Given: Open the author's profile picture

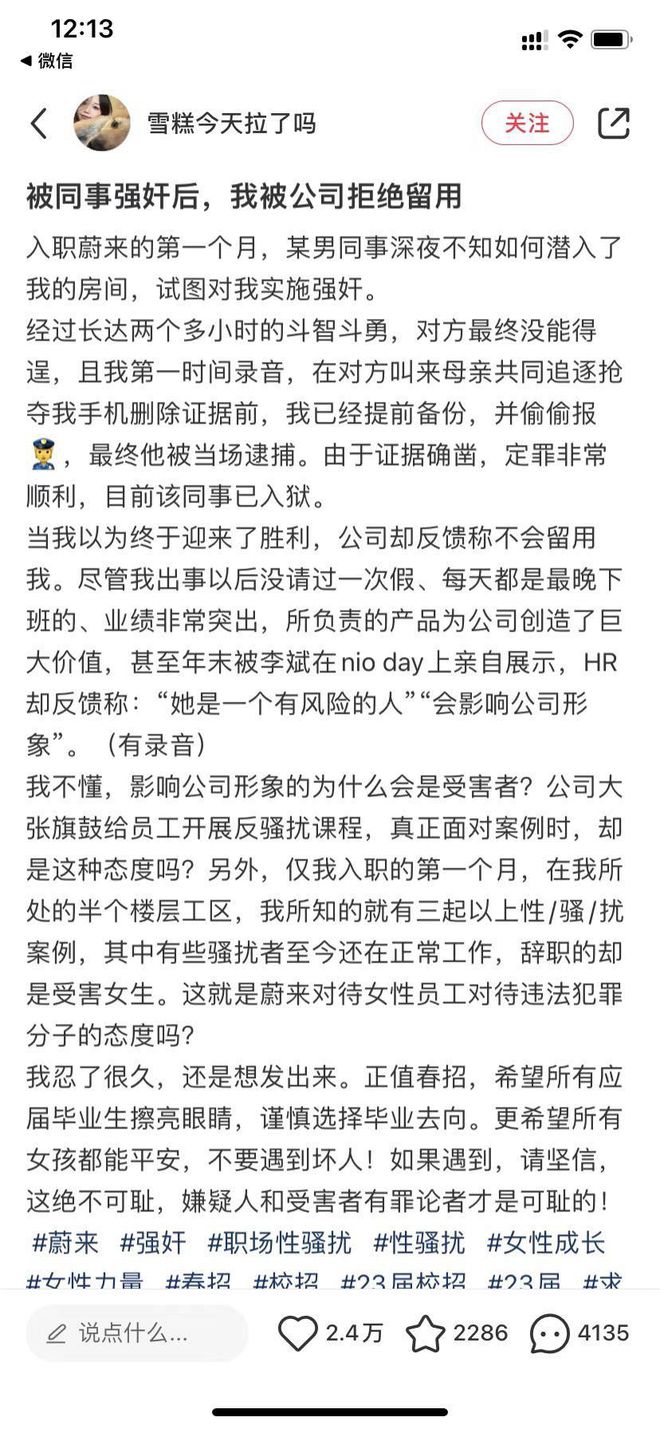Looking at the screenshot, I should (x=102, y=123).
